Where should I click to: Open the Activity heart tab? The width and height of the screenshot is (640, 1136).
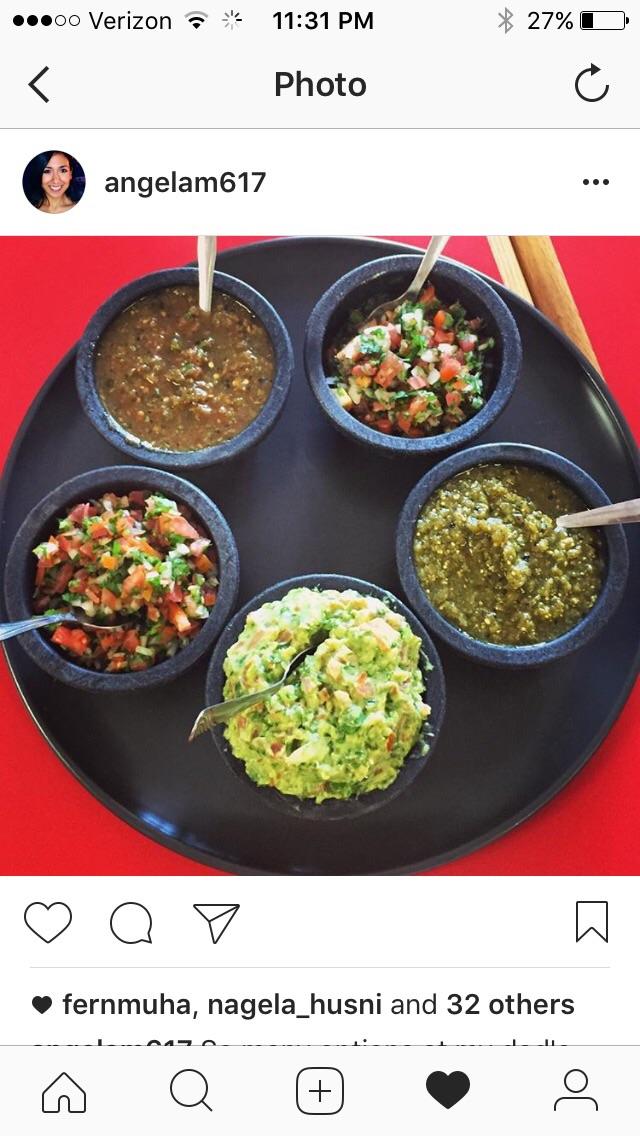click(x=448, y=1091)
